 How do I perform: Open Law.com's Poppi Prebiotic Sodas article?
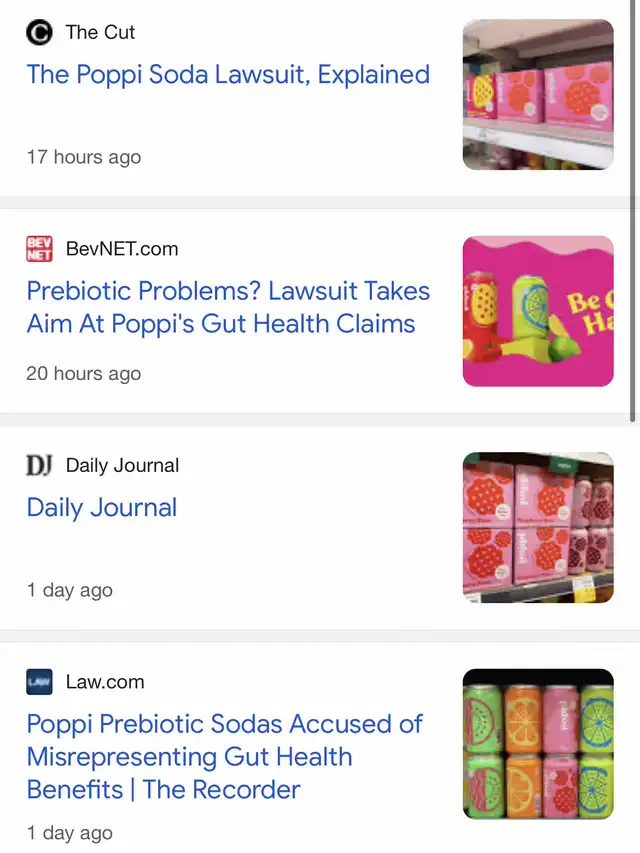[225, 756]
